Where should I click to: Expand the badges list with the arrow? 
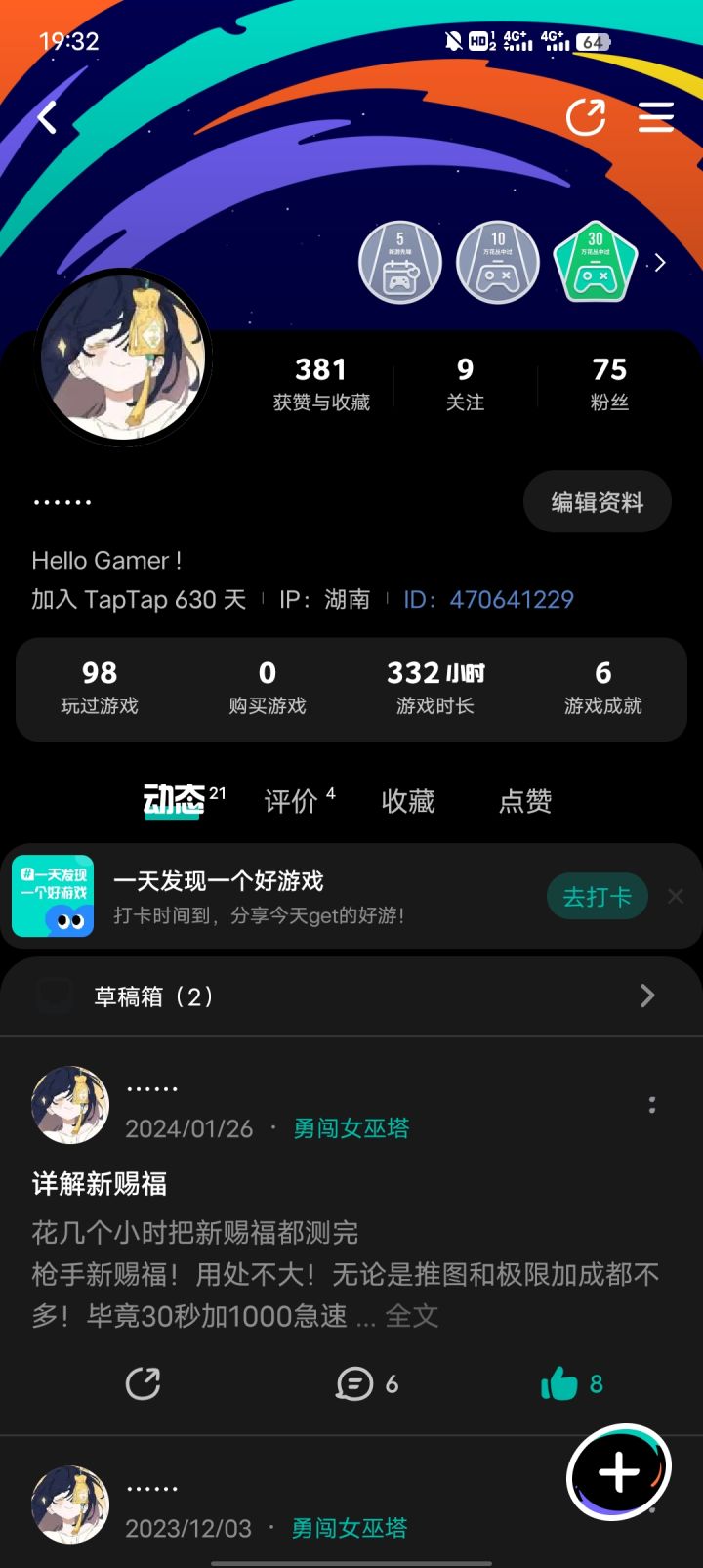(x=660, y=263)
